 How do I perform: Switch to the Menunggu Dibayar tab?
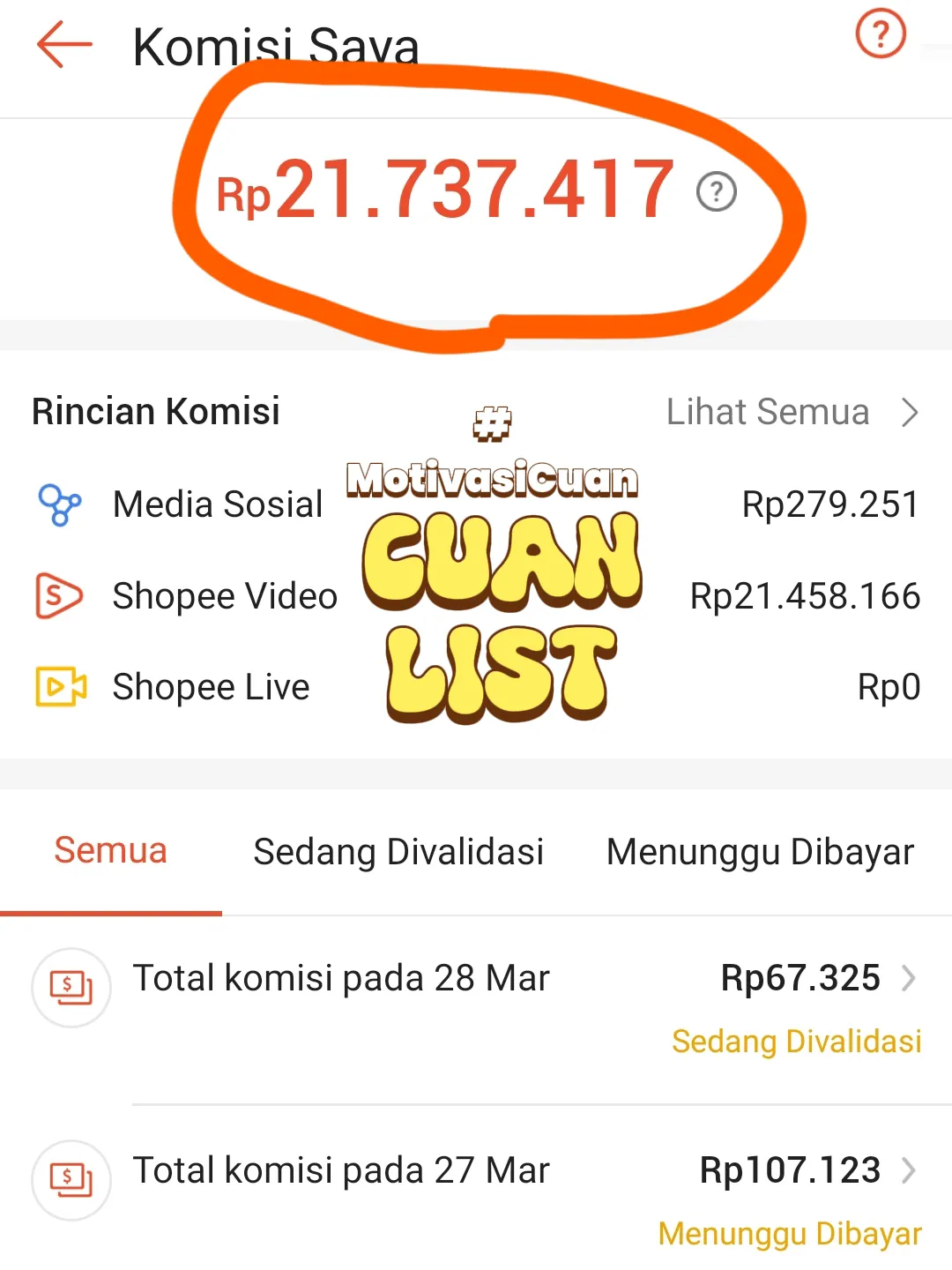tap(760, 852)
